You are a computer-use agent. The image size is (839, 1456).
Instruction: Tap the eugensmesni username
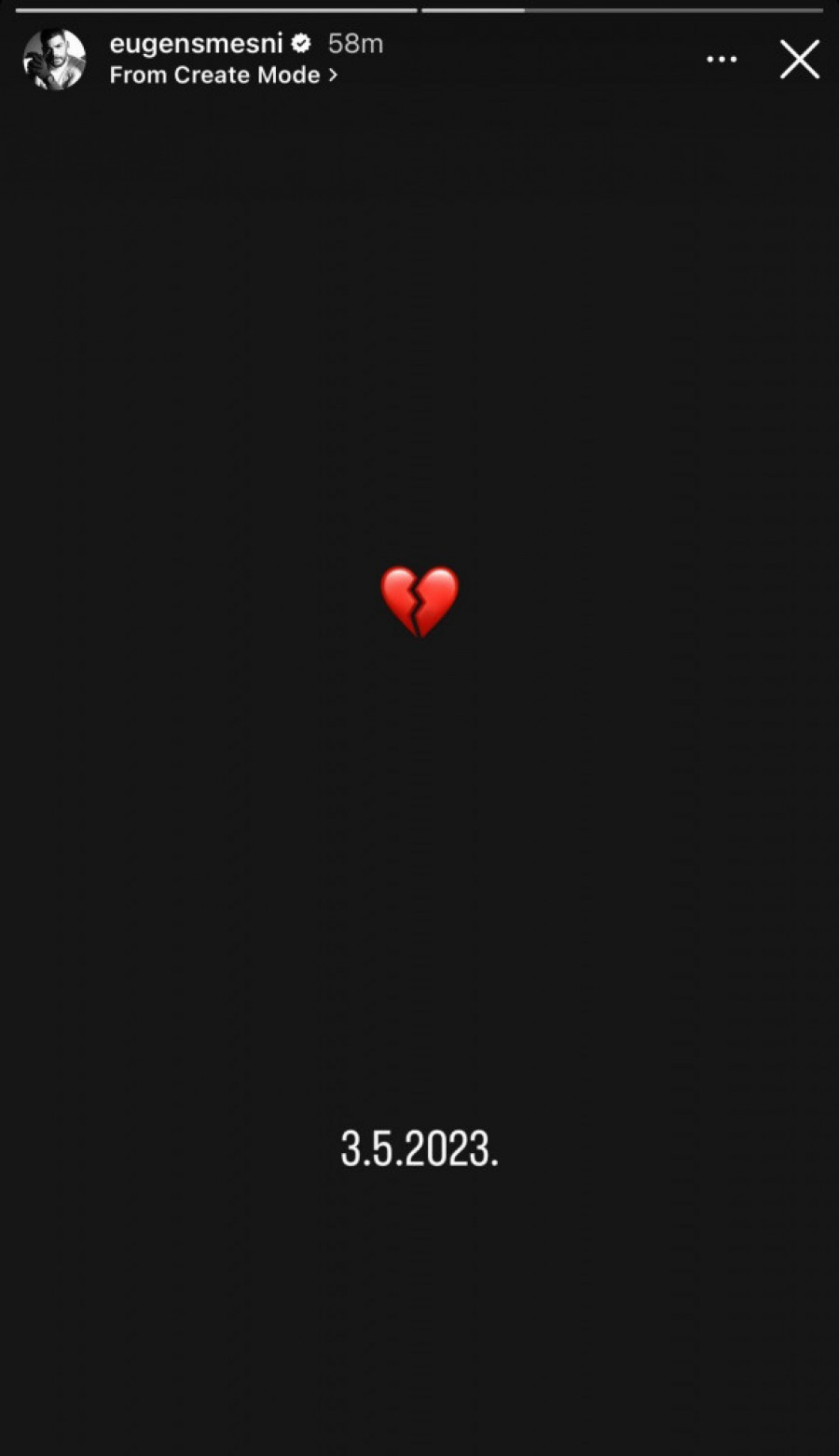(196, 44)
